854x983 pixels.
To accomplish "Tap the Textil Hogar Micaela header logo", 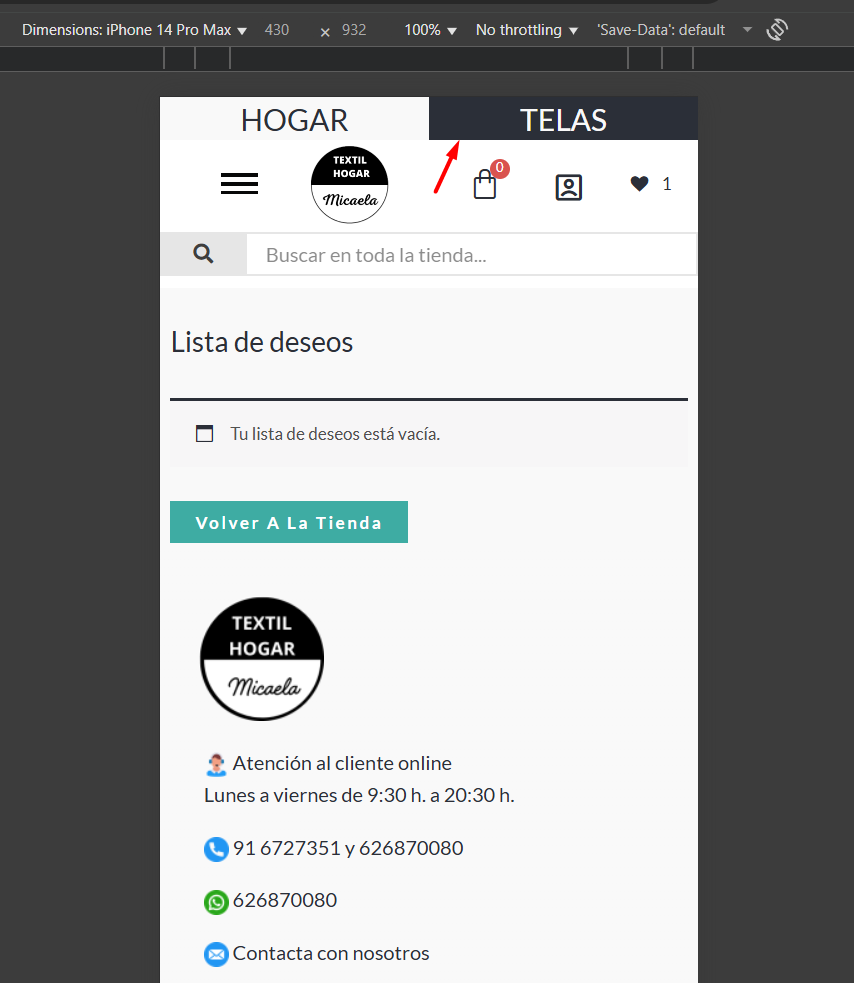I will tap(349, 185).
